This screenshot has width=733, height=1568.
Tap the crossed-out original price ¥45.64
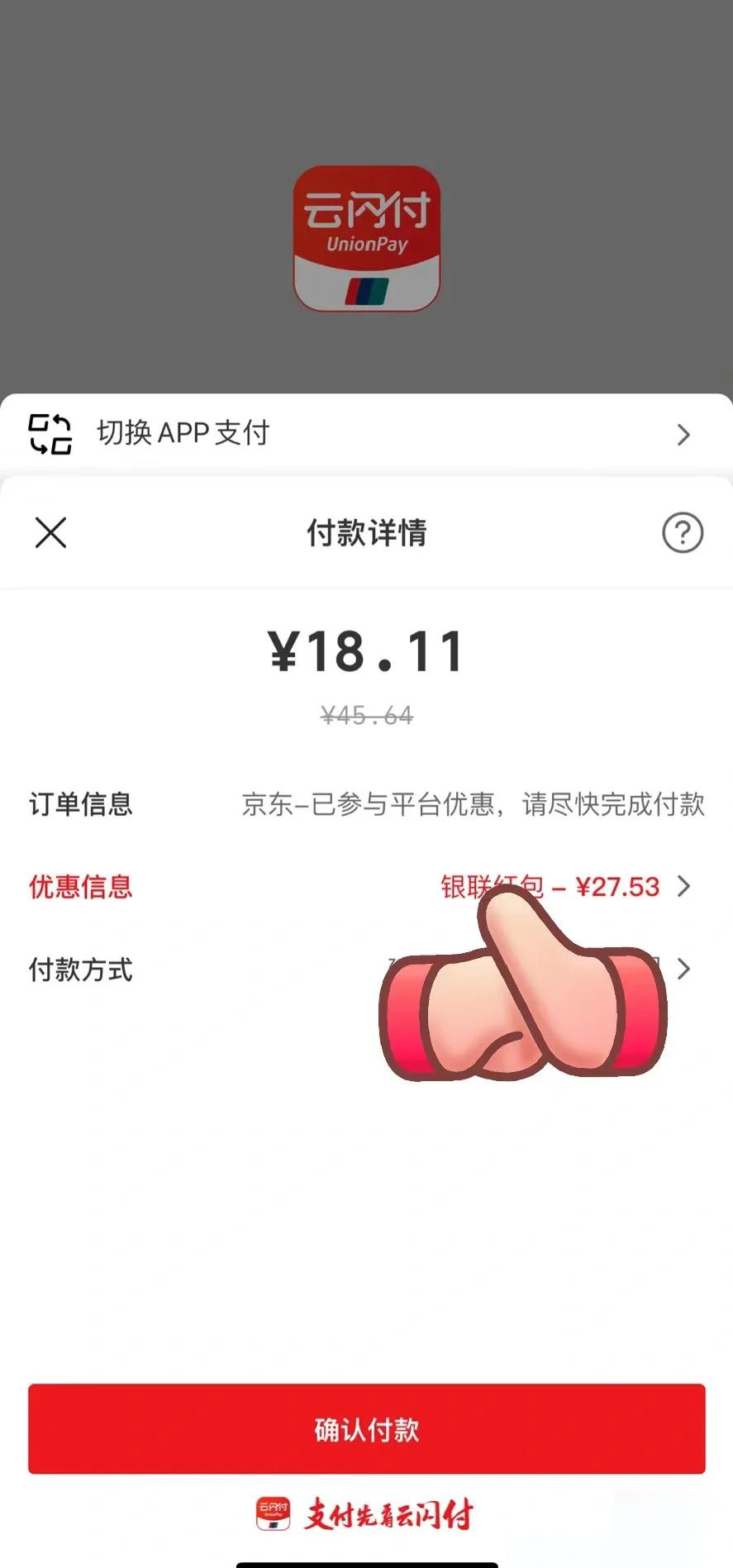(x=366, y=715)
